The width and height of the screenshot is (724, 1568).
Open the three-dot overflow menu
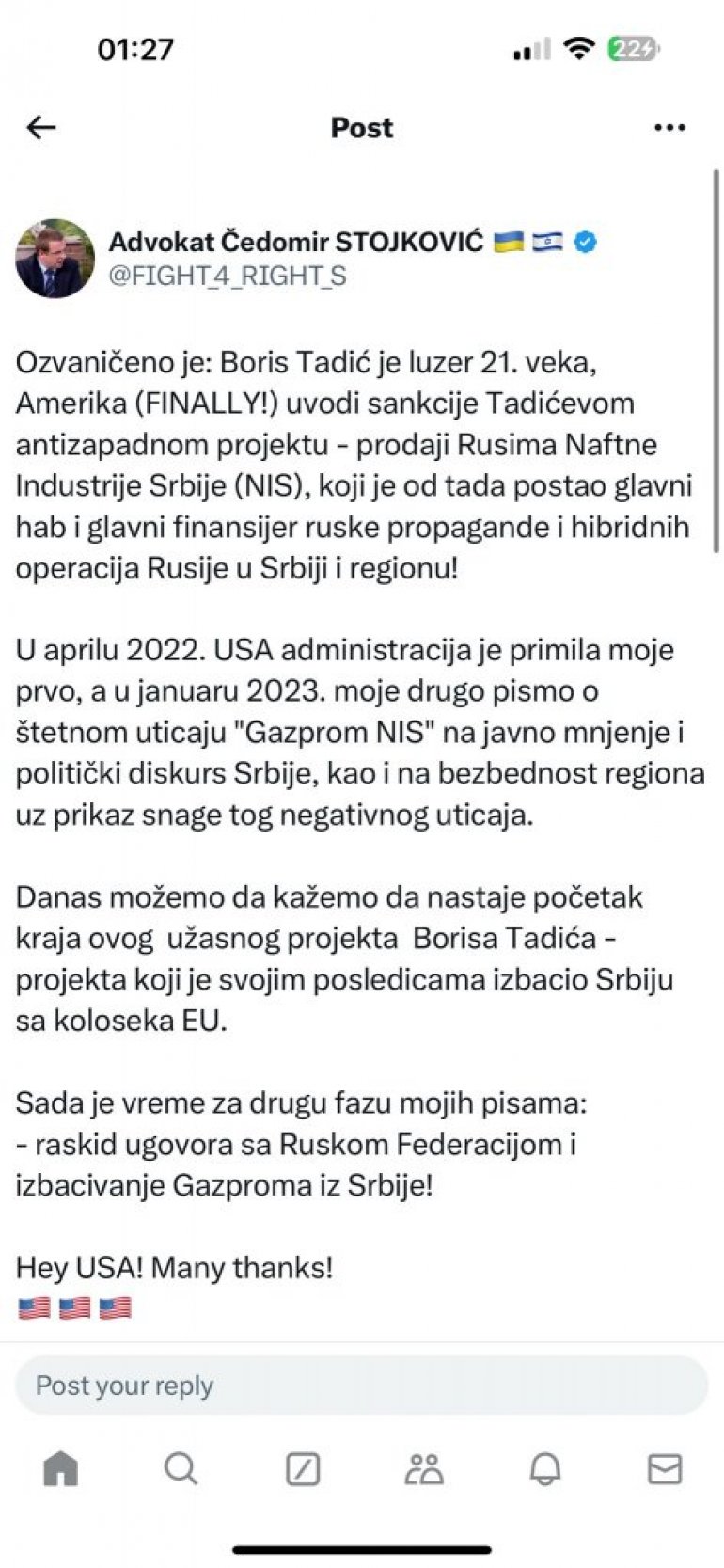[669, 127]
